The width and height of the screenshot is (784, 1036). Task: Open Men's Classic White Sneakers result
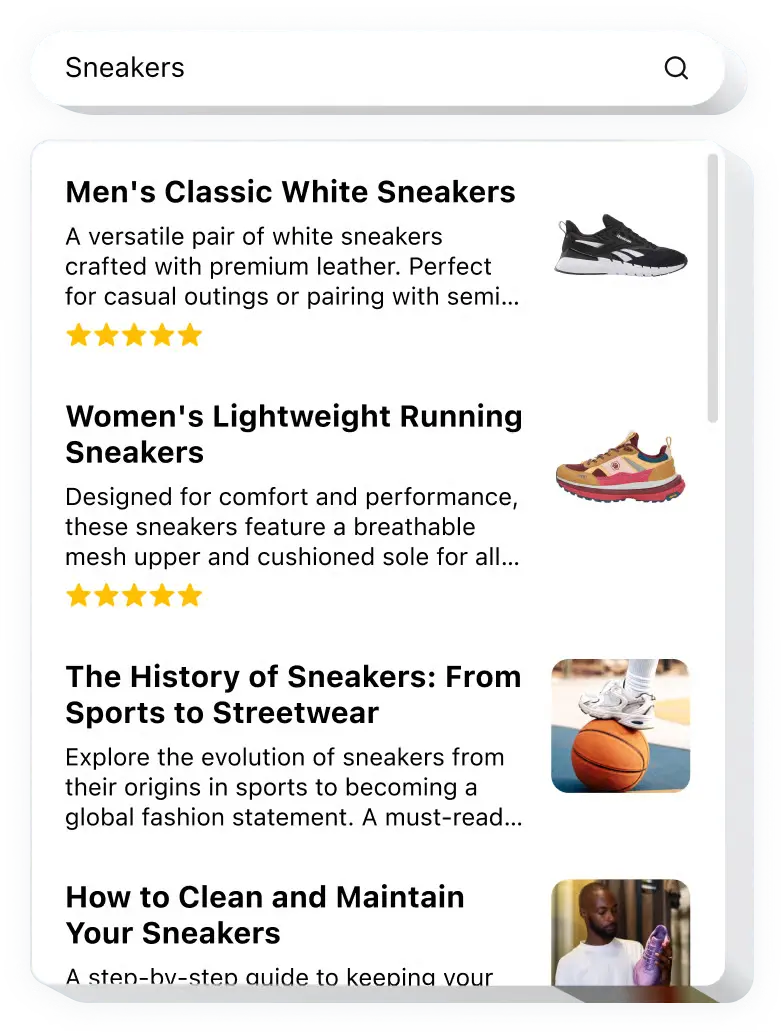tap(290, 192)
